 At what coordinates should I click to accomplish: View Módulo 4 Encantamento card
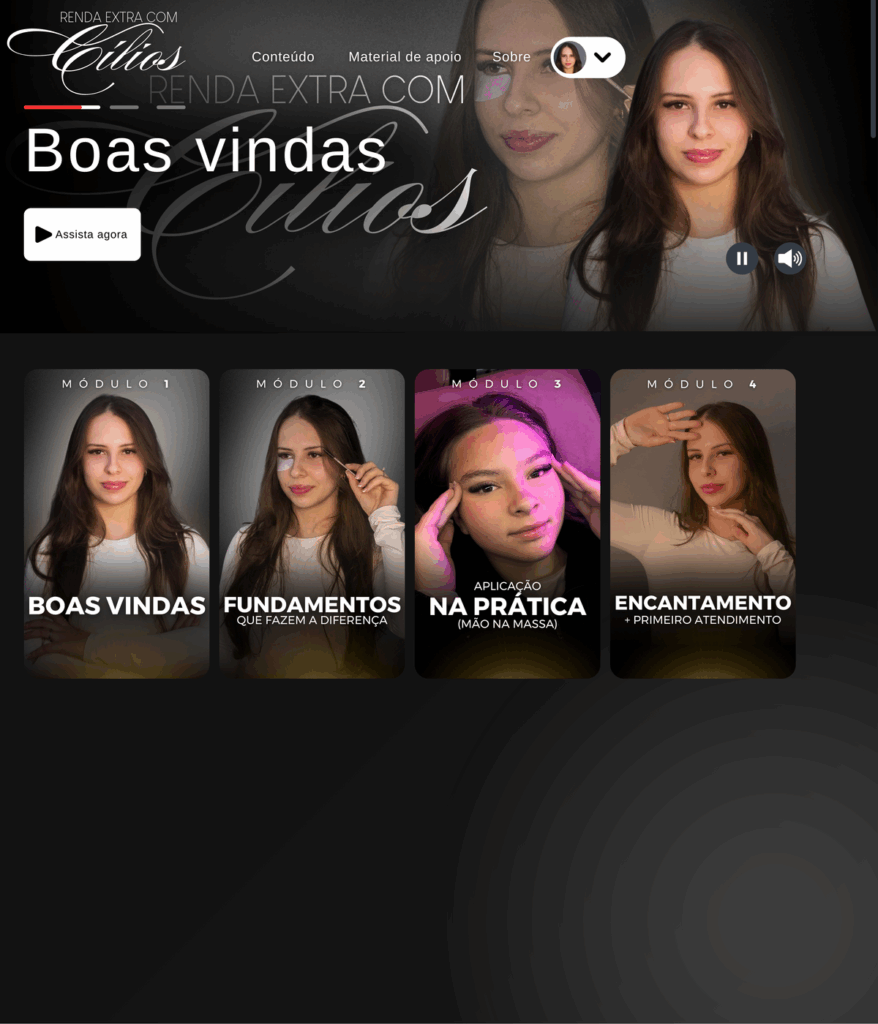(703, 523)
